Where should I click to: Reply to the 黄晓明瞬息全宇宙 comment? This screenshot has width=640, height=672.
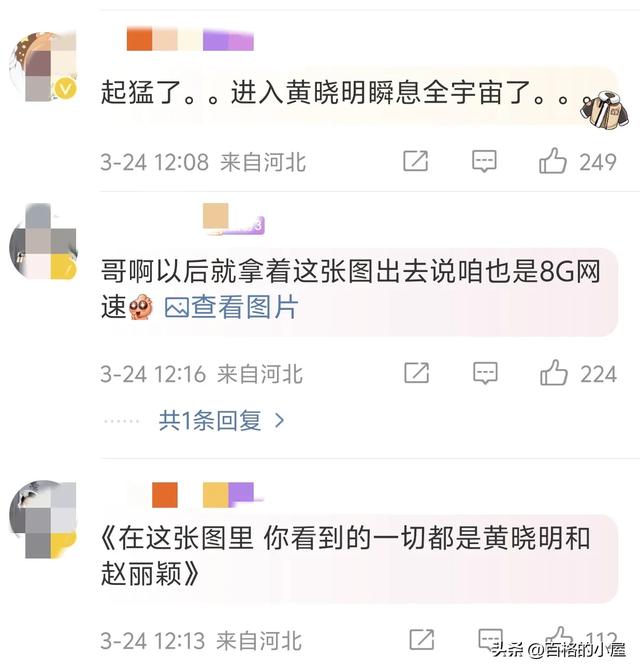point(484,161)
